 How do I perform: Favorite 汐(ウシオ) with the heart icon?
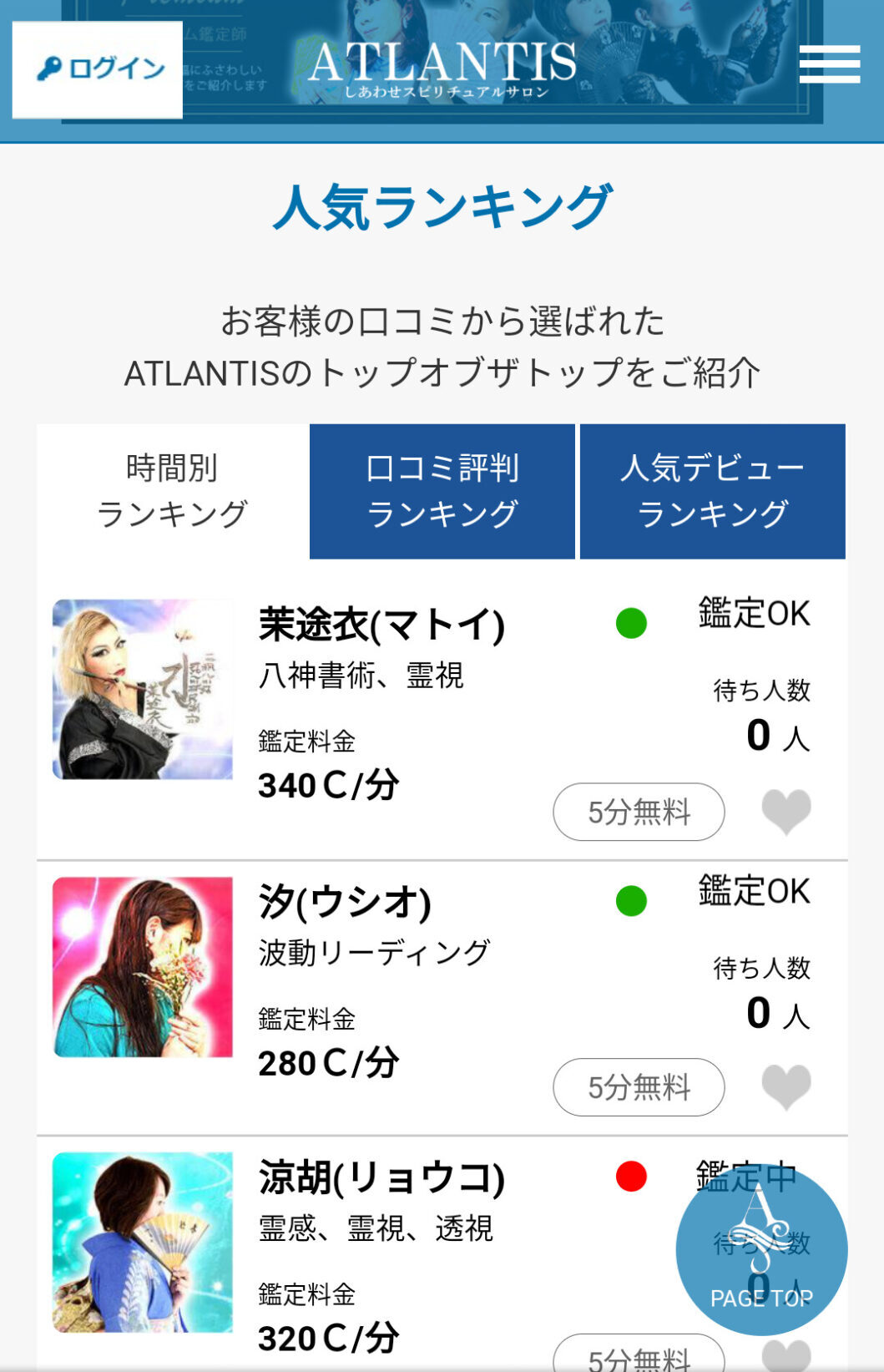pyautogui.click(x=786, y=1087)
